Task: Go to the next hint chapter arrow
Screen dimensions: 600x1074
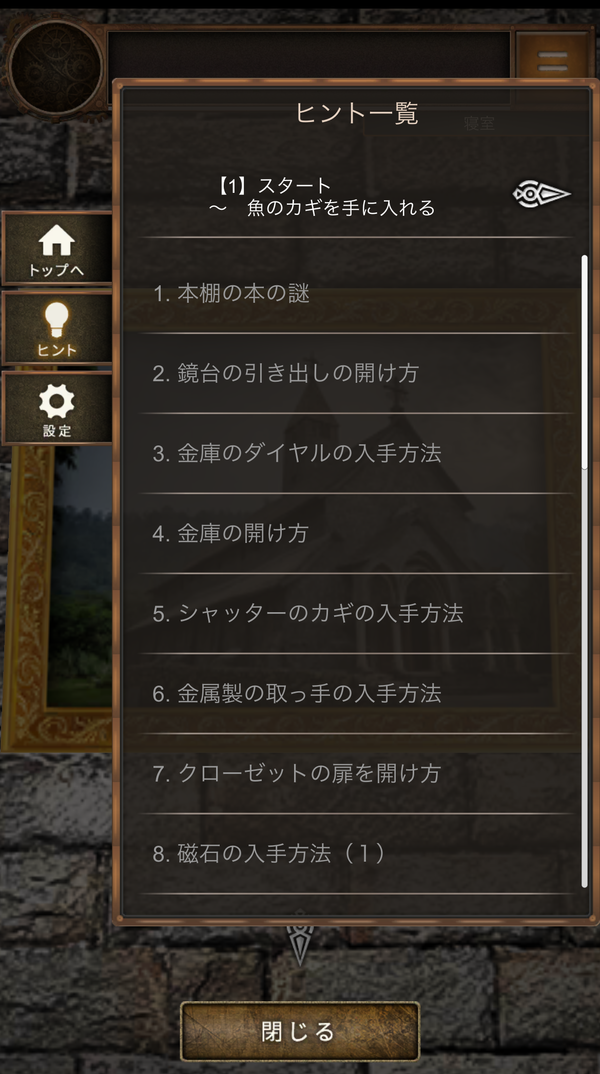Action: [541, 195]
